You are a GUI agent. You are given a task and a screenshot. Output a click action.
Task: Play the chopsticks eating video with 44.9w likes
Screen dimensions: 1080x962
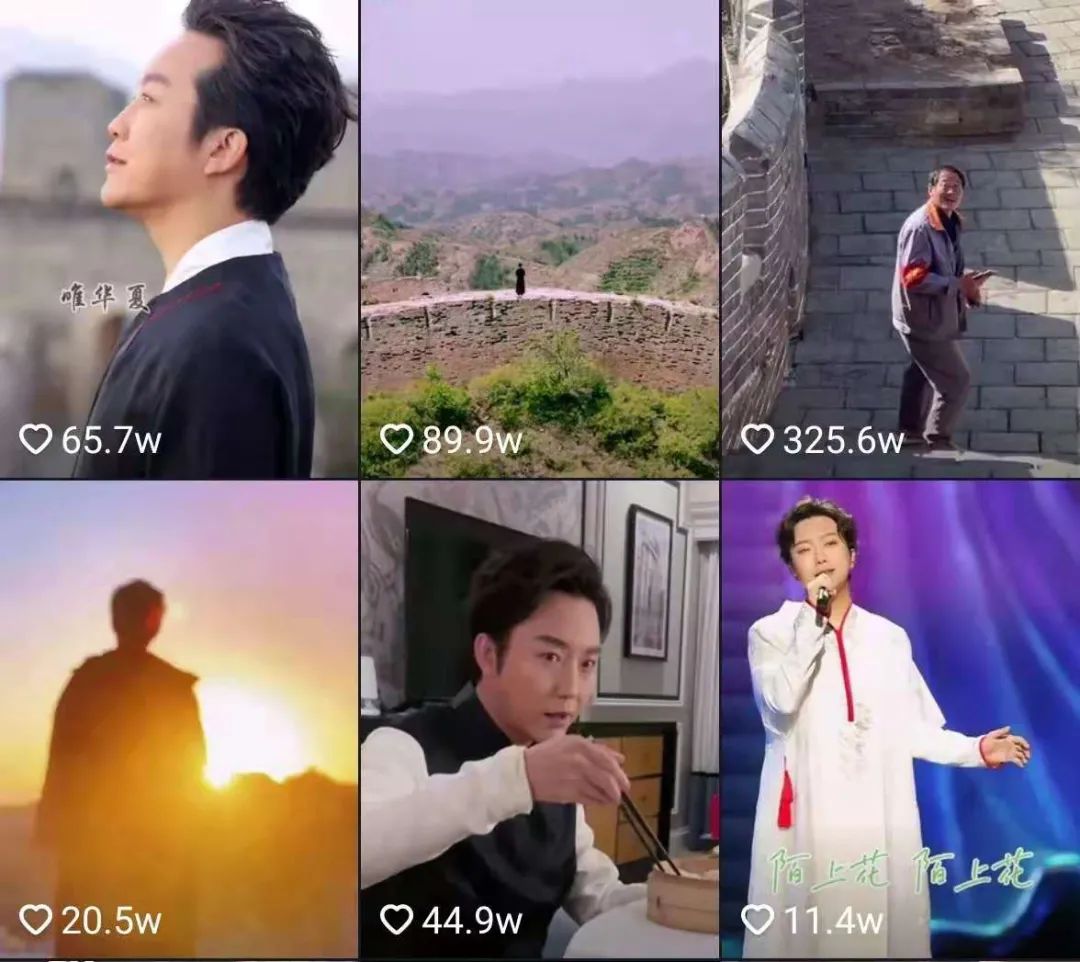point(539,718)
